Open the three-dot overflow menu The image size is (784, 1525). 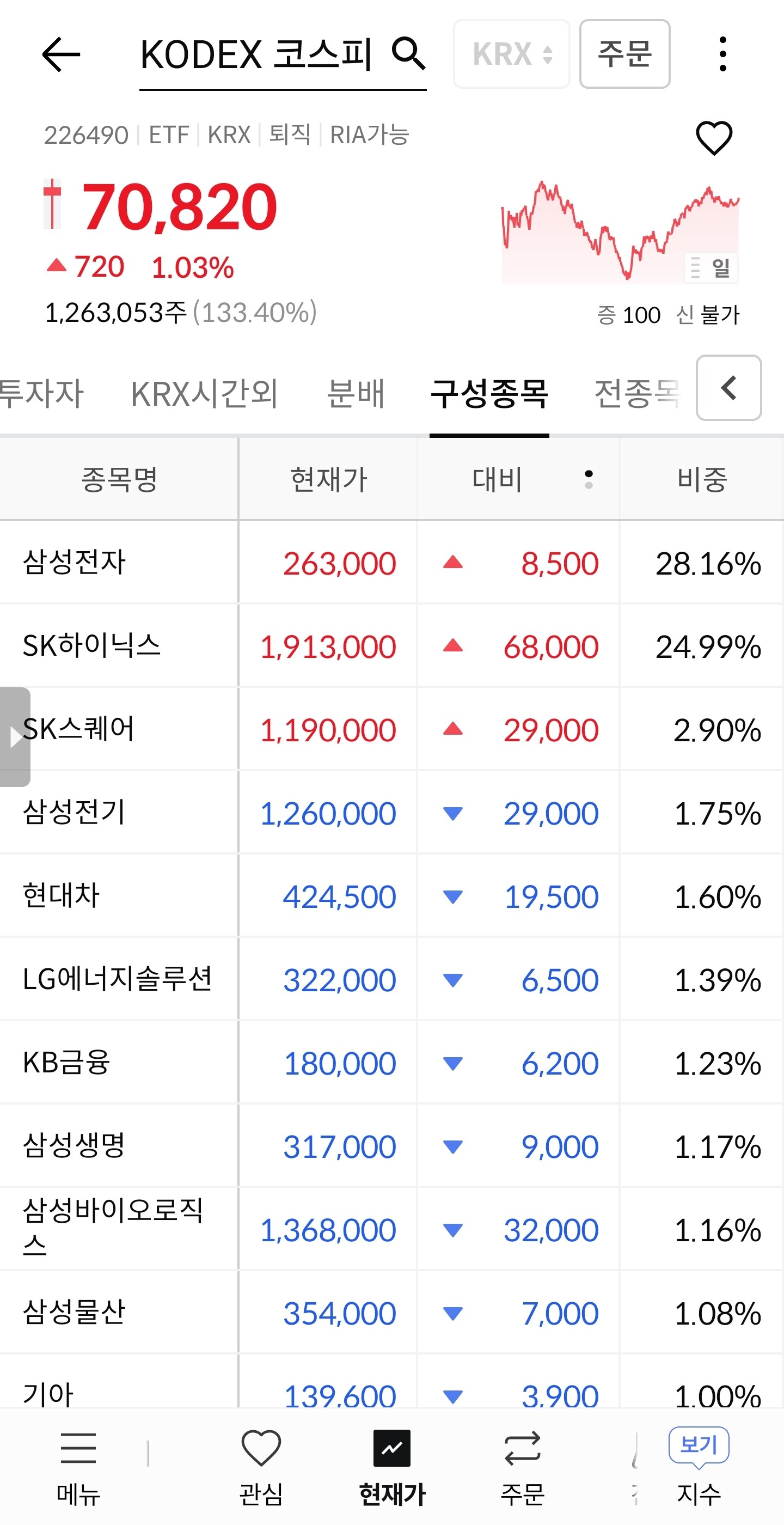coord(722,54)
